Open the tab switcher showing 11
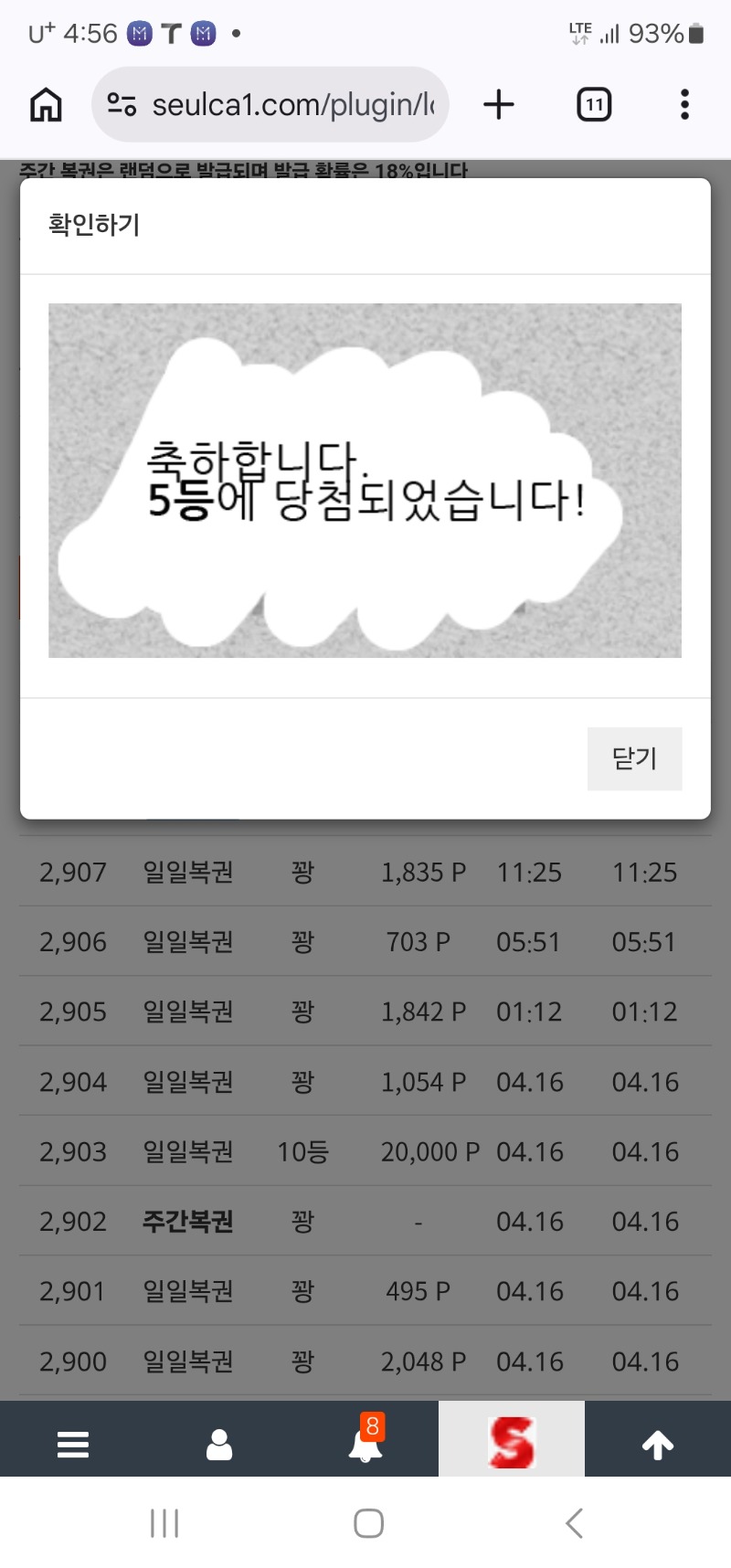 coord(594,105)
